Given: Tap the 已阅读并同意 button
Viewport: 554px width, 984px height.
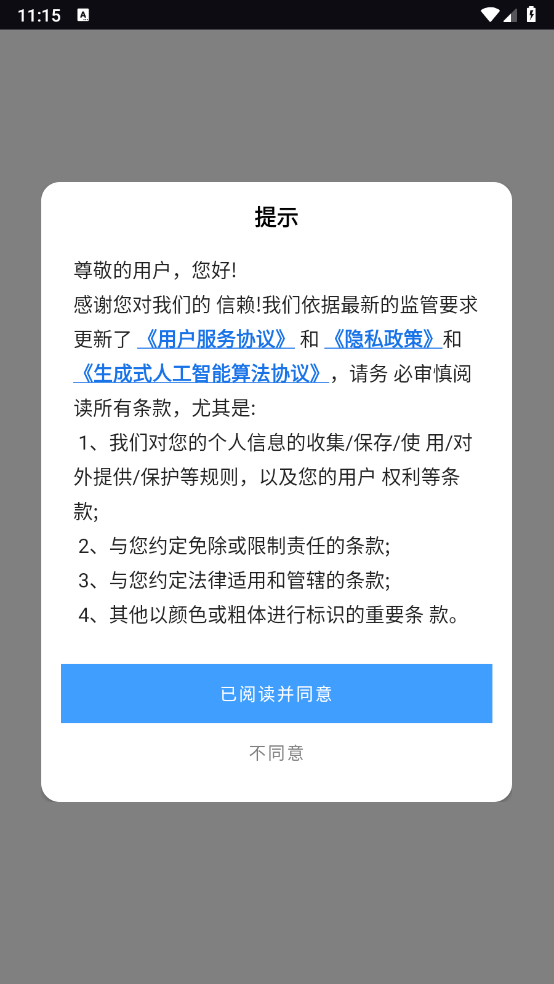Looking at the screenshot, I should point(277,693).
